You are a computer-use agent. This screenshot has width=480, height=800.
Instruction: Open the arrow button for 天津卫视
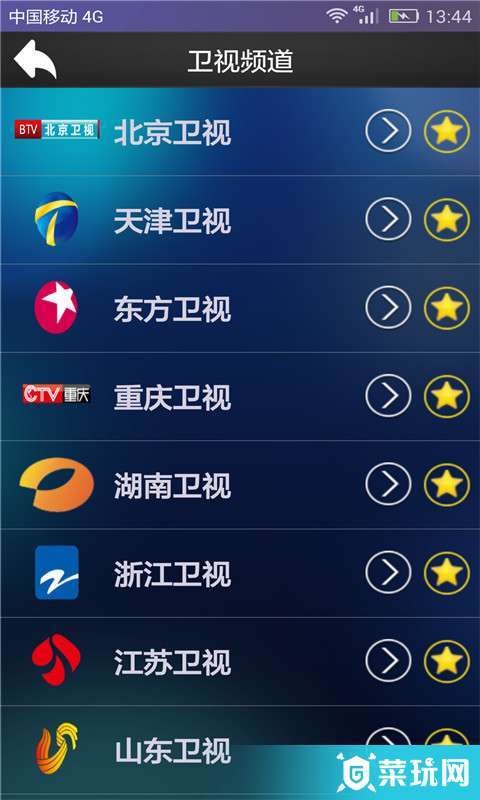388,219
